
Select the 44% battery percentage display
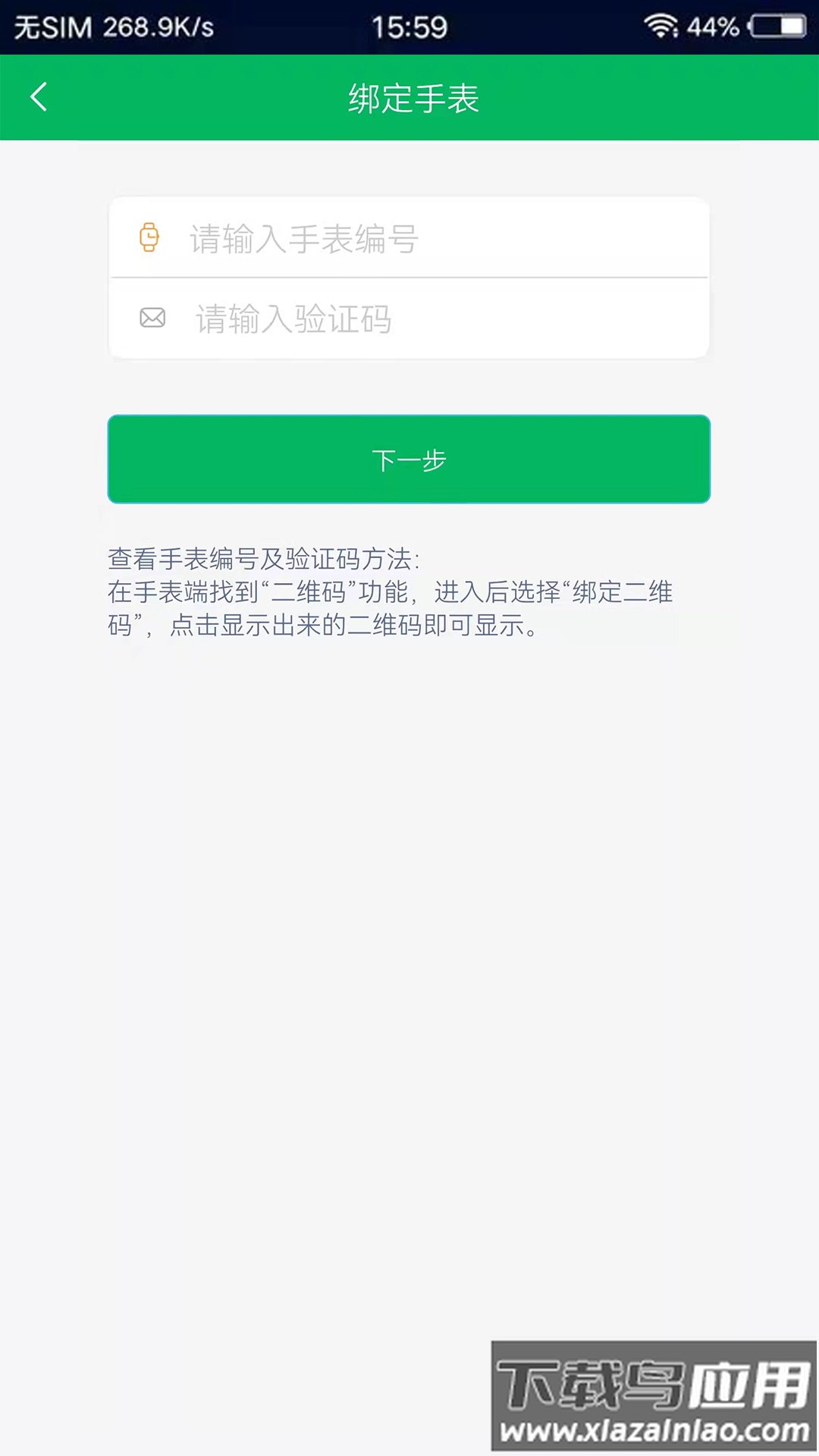tap(713, 27)
